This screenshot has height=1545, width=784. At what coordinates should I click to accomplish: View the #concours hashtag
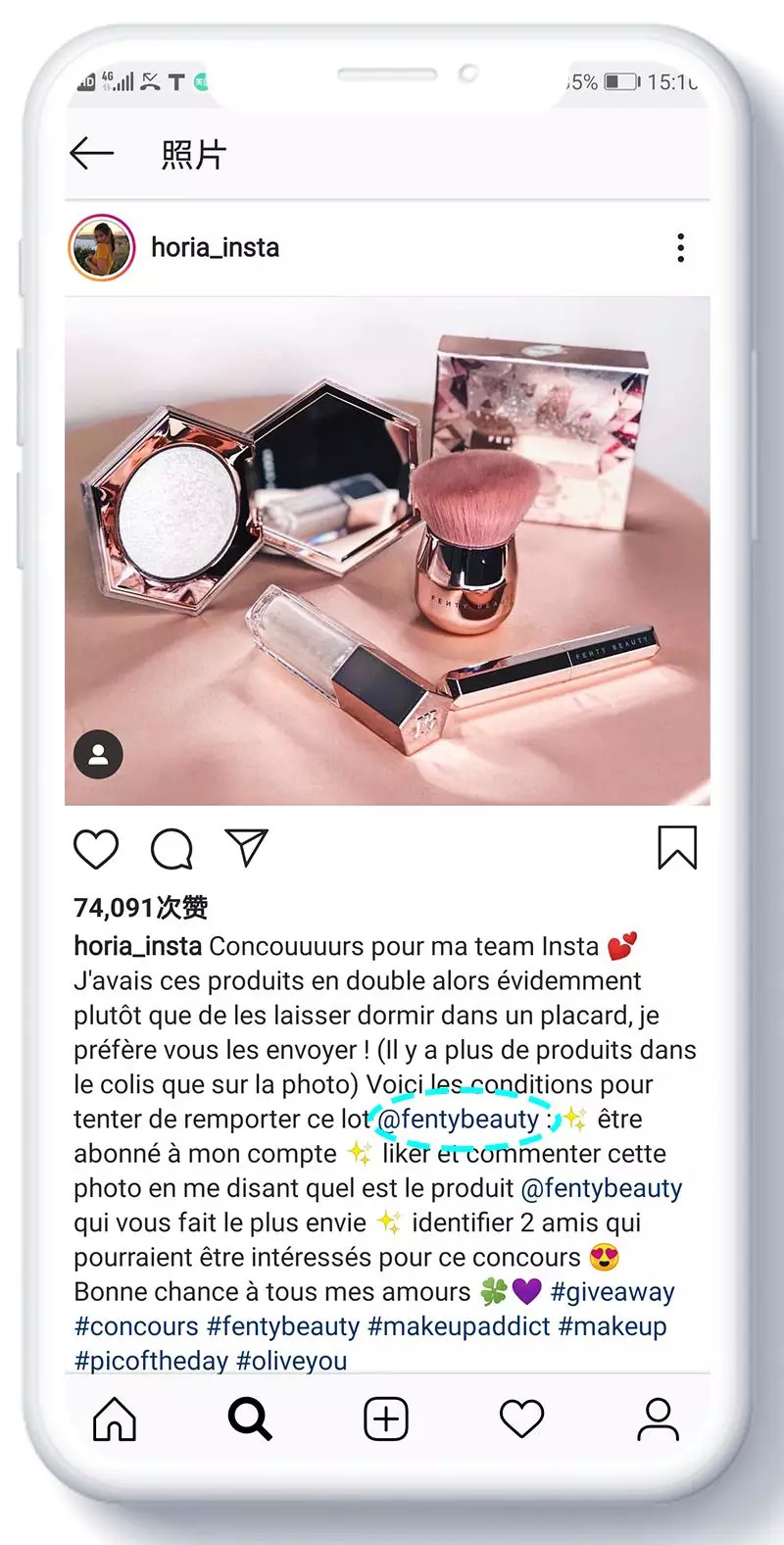pyautogui.click(x=136, y=1326)
